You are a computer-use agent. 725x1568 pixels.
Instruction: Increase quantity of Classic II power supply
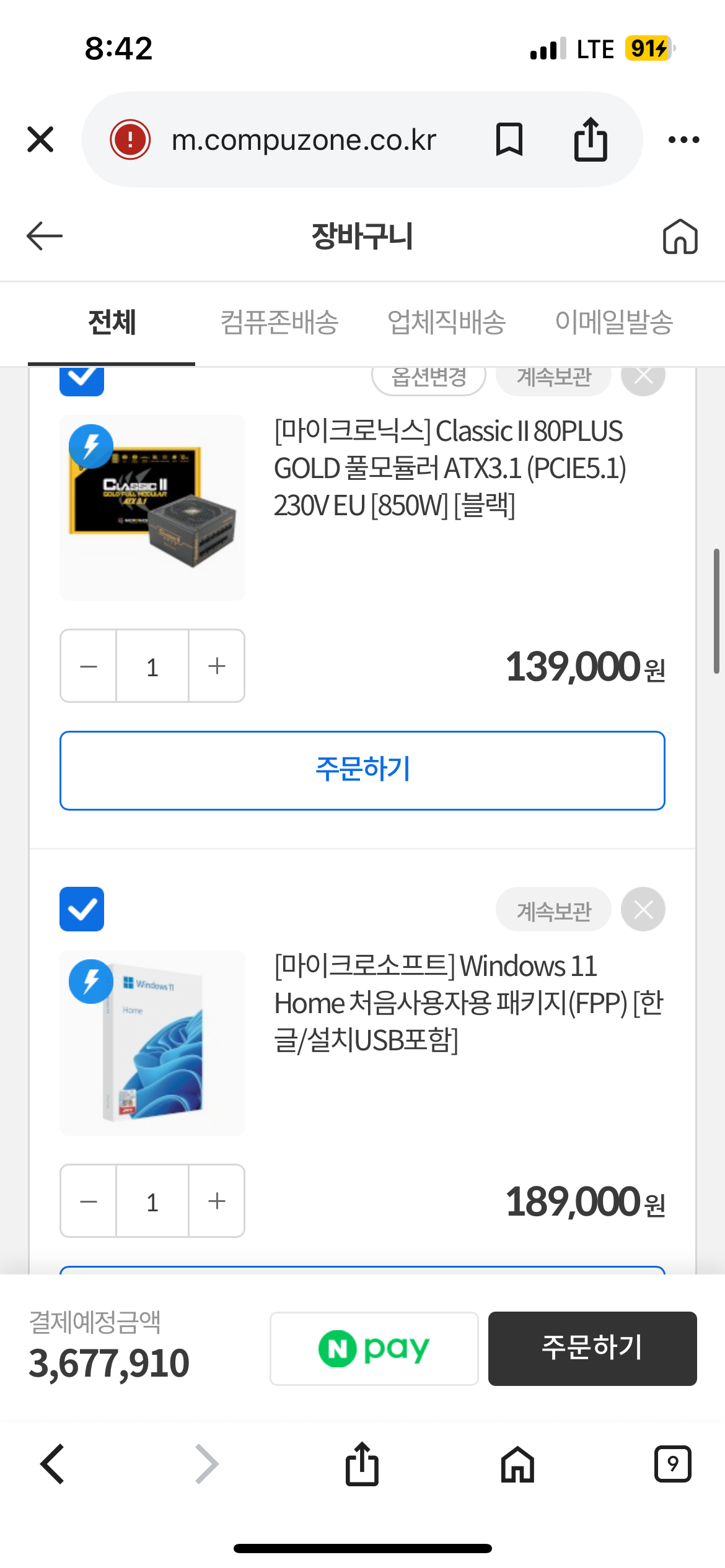click(x=216, y=666)
